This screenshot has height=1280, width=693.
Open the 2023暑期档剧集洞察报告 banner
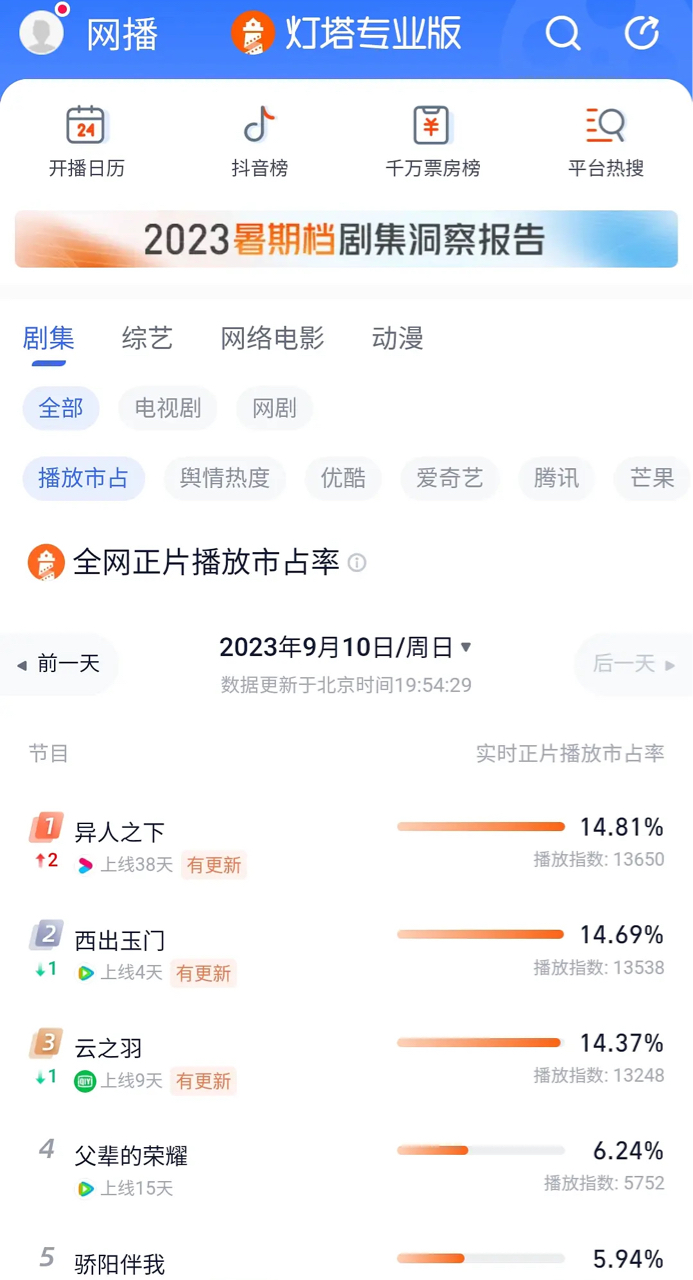tap(346, 239)
